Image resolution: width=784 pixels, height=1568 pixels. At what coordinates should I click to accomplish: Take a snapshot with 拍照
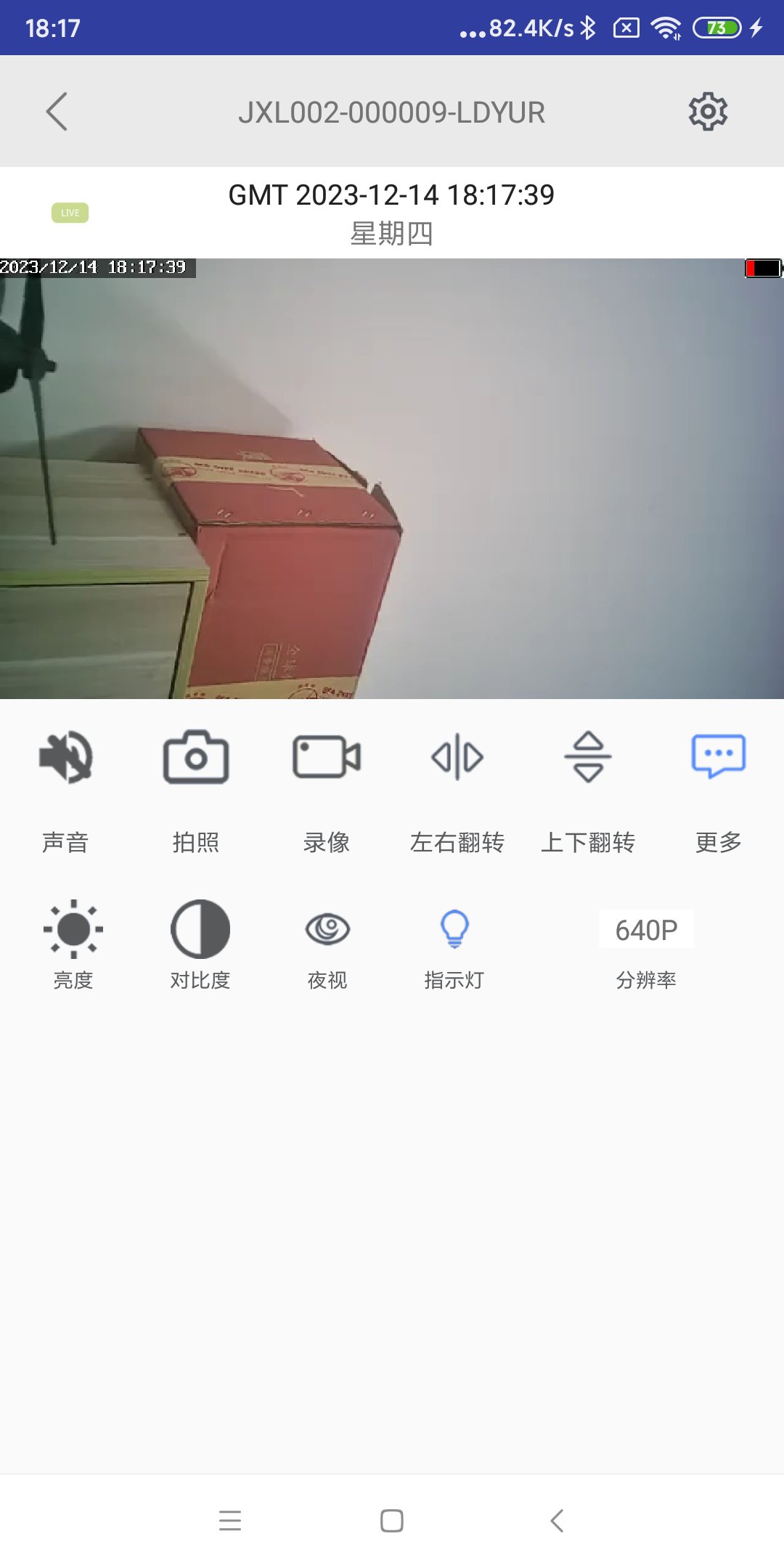(196, 758)
